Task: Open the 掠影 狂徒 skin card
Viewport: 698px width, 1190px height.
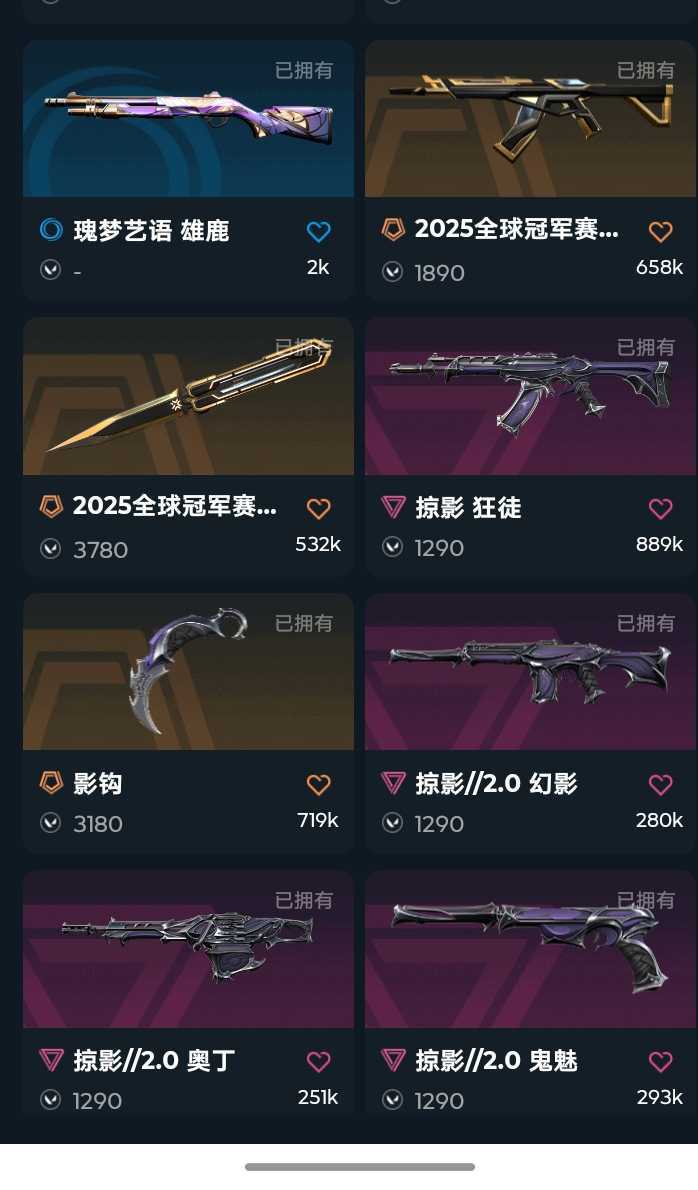Action: point(530,397)
